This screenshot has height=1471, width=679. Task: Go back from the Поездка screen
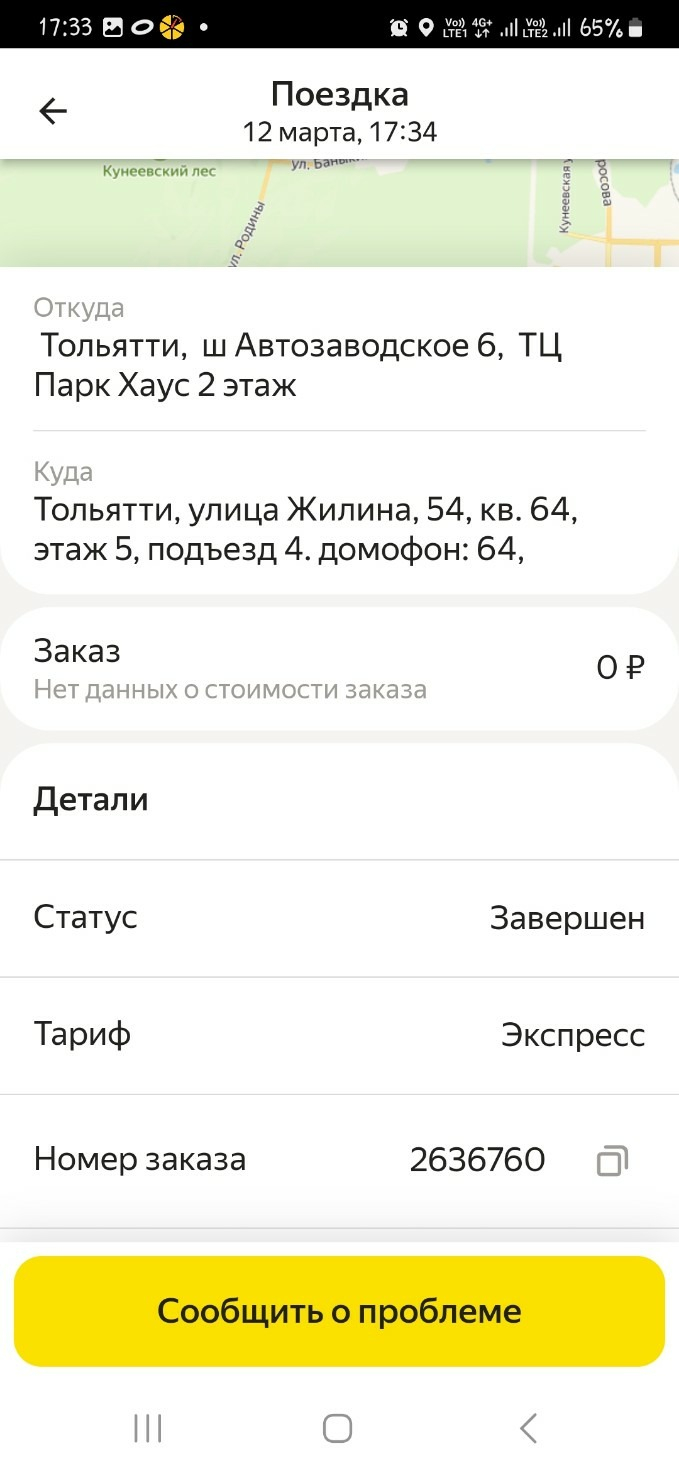click(x=52, y=111)
